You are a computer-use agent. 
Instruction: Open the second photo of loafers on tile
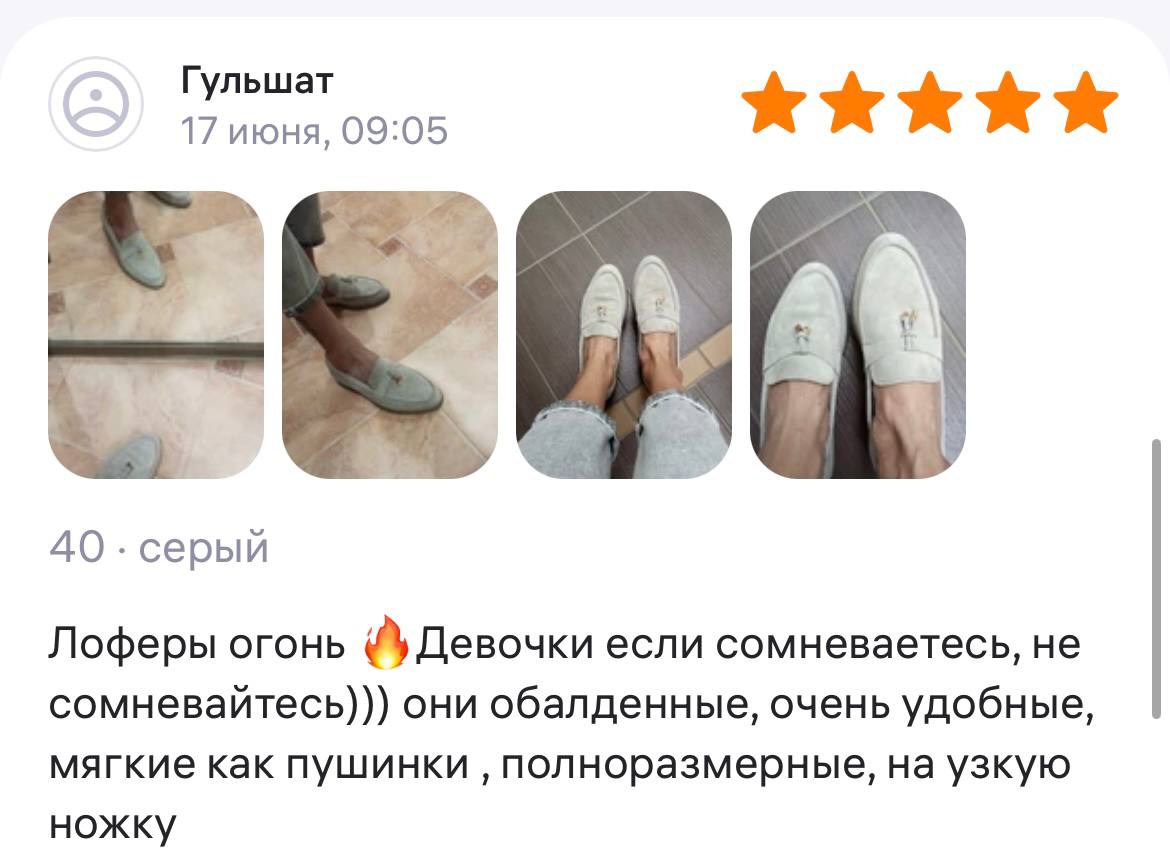390,335
